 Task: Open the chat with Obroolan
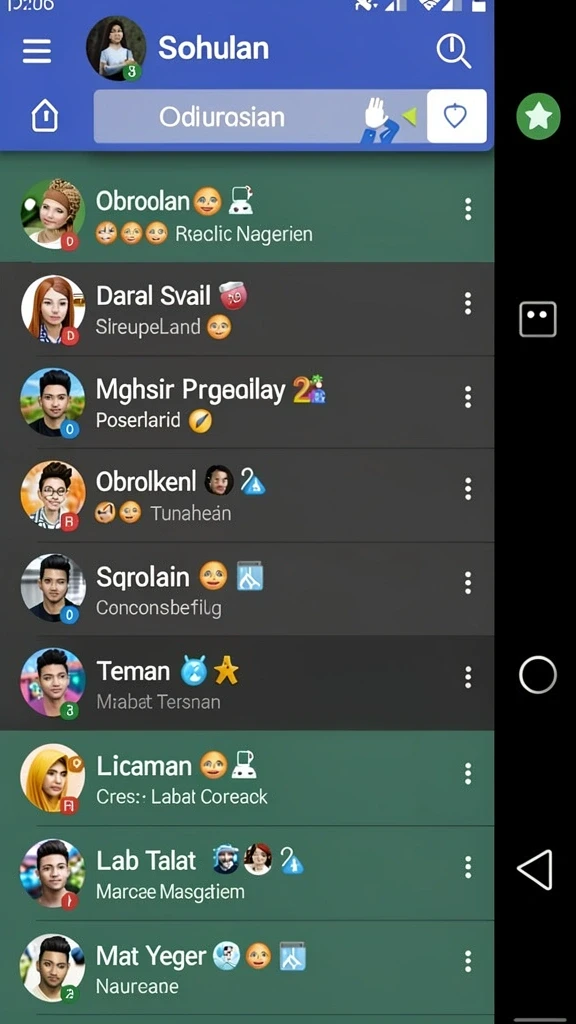(247, 216)
